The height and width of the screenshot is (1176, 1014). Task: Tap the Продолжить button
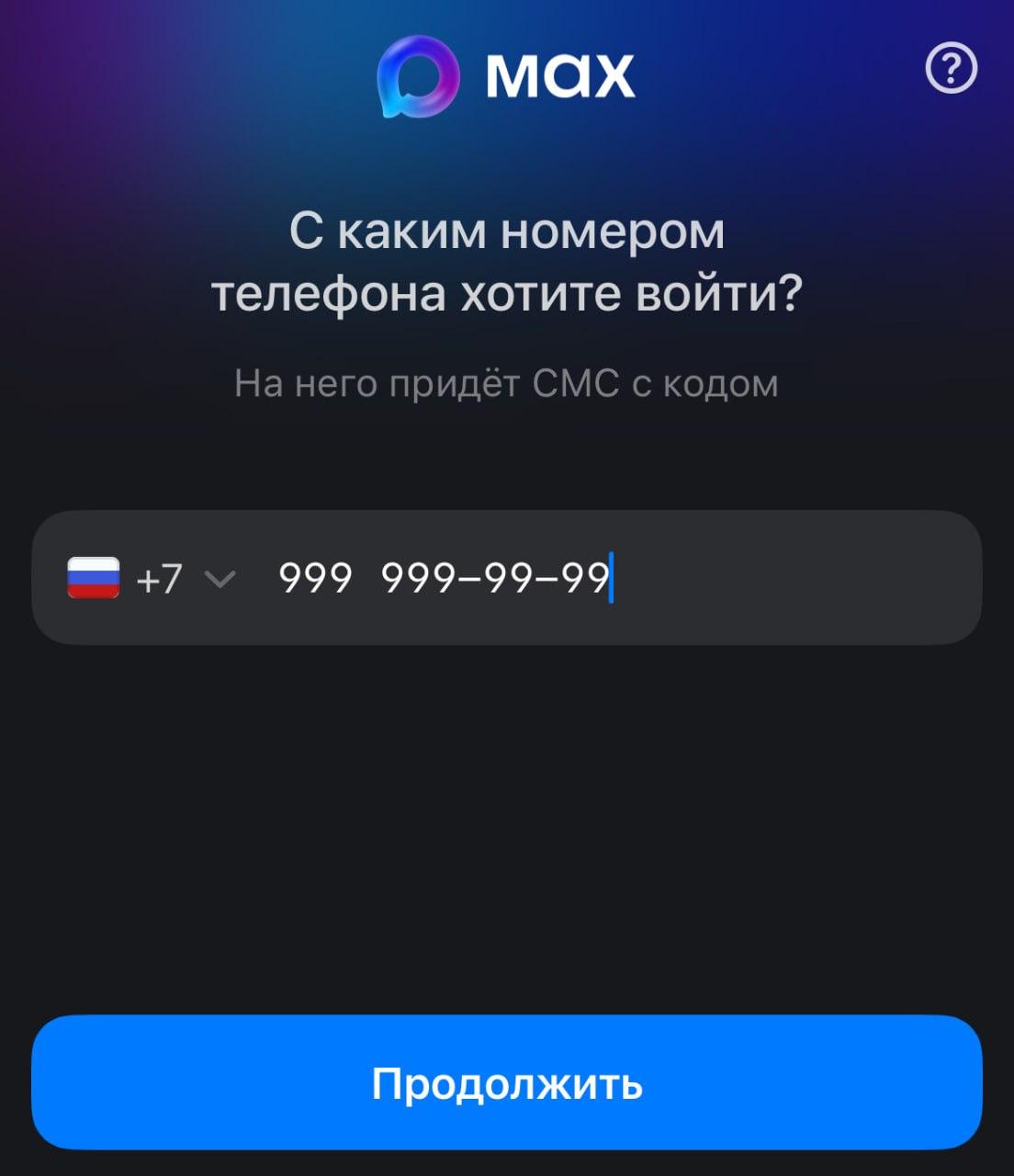click(507, 1082)
